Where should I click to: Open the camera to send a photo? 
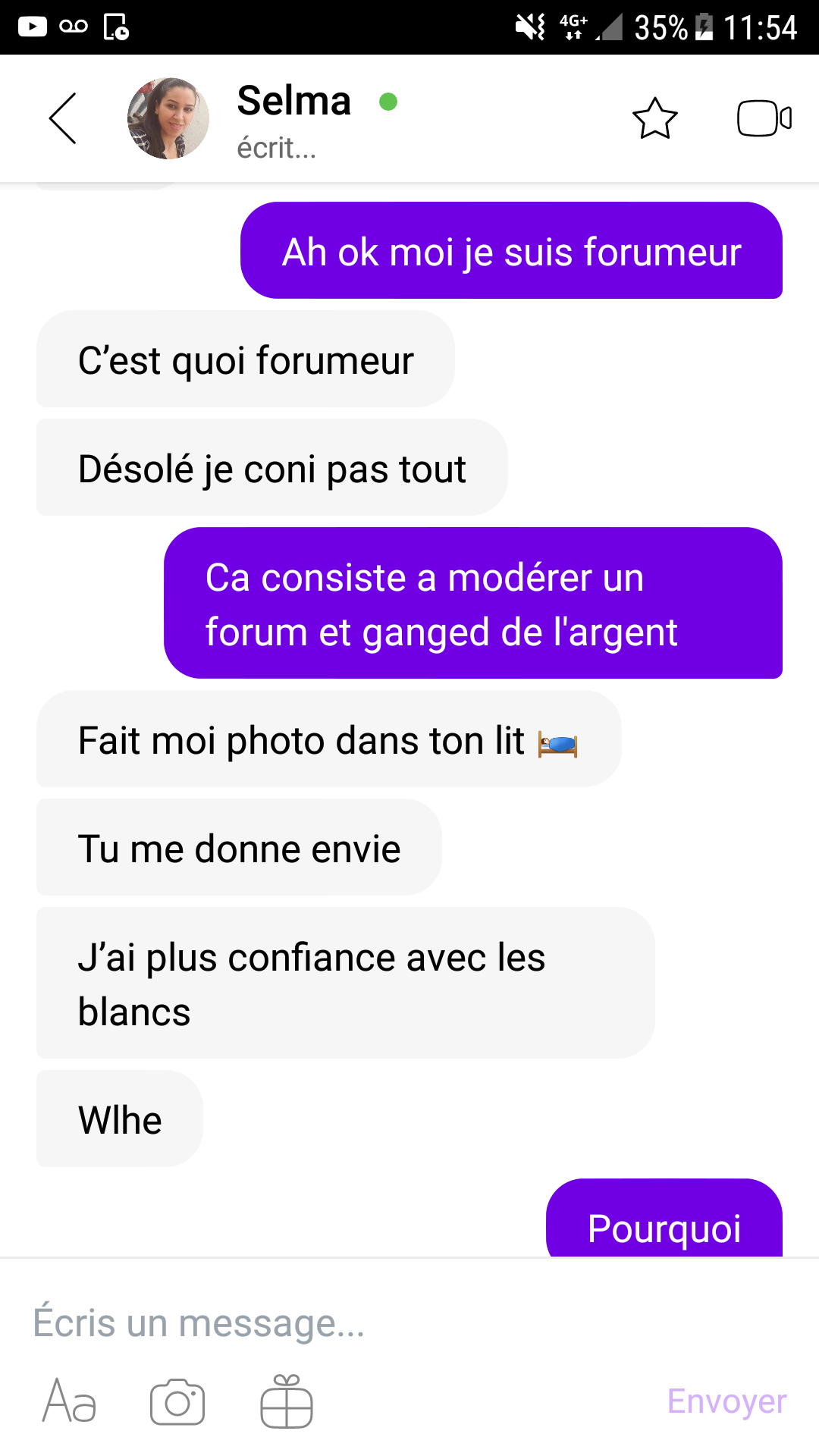[177, 1401]
